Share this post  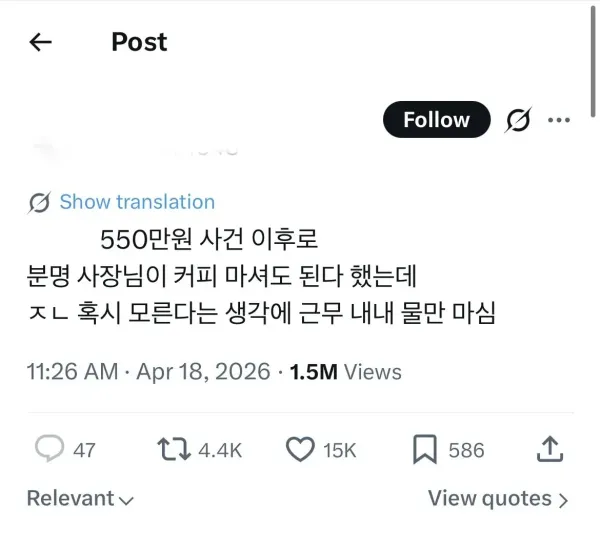coord(550,450)
